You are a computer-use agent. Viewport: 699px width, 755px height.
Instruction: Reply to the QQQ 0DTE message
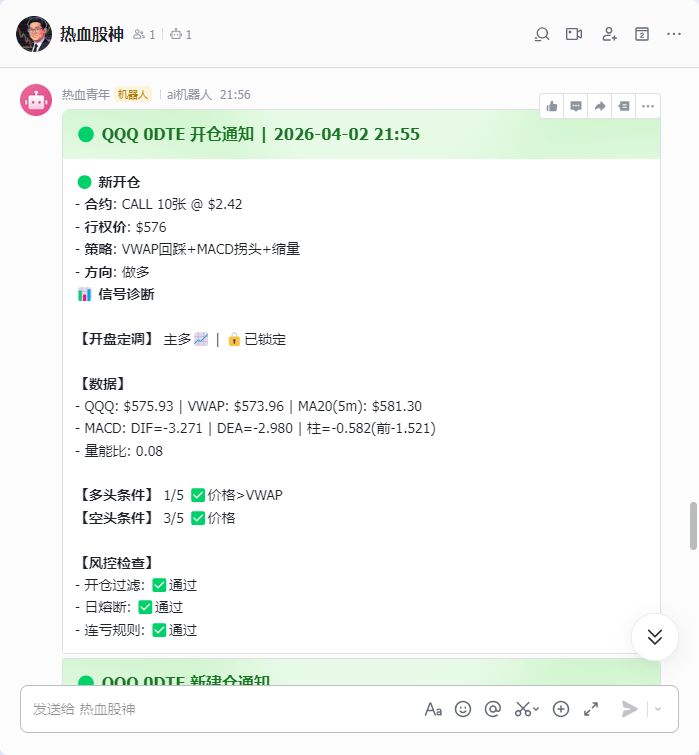[x=576, y=106]
